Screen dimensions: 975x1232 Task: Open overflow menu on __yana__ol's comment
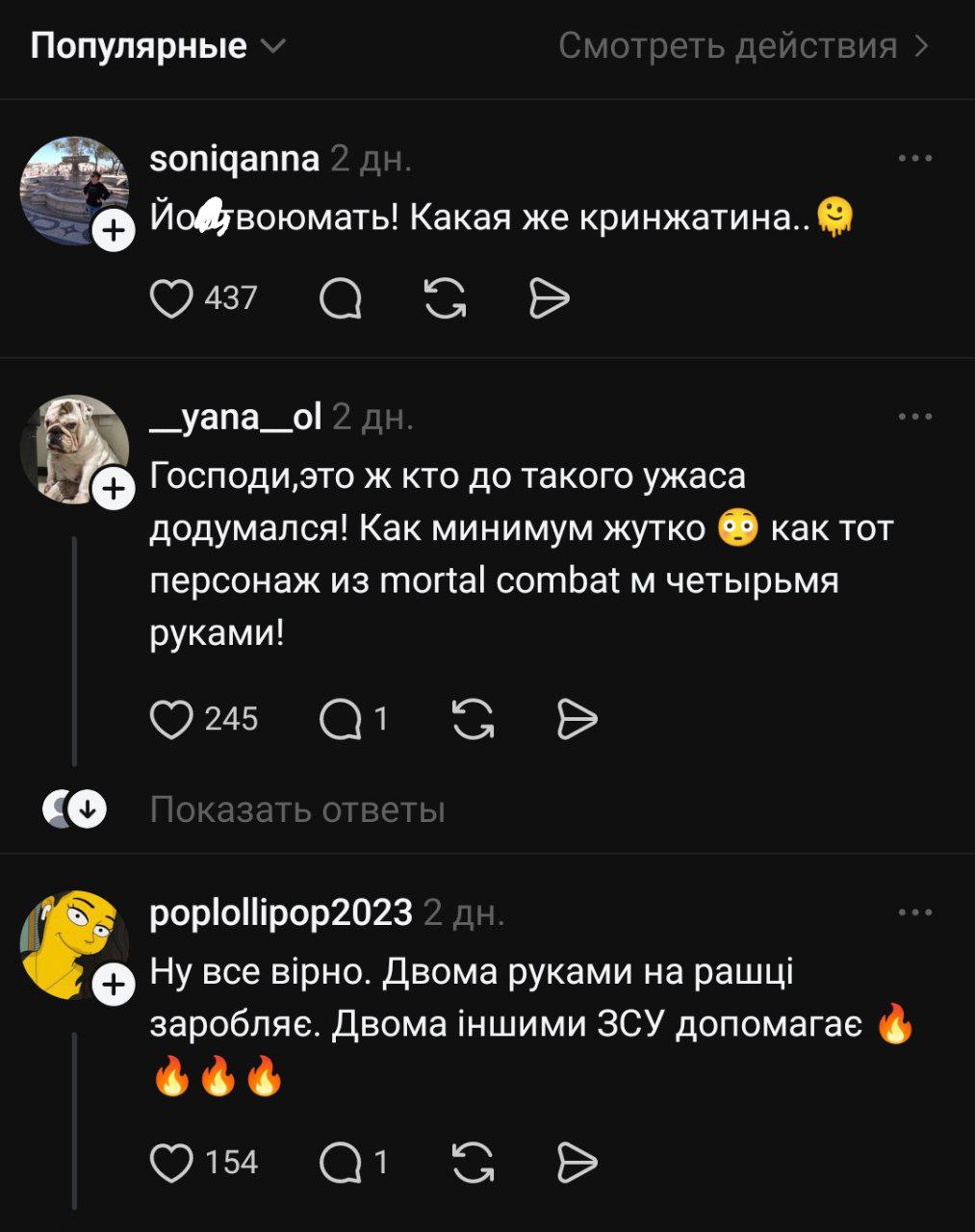pyautogui.click(x=914, y=417)
